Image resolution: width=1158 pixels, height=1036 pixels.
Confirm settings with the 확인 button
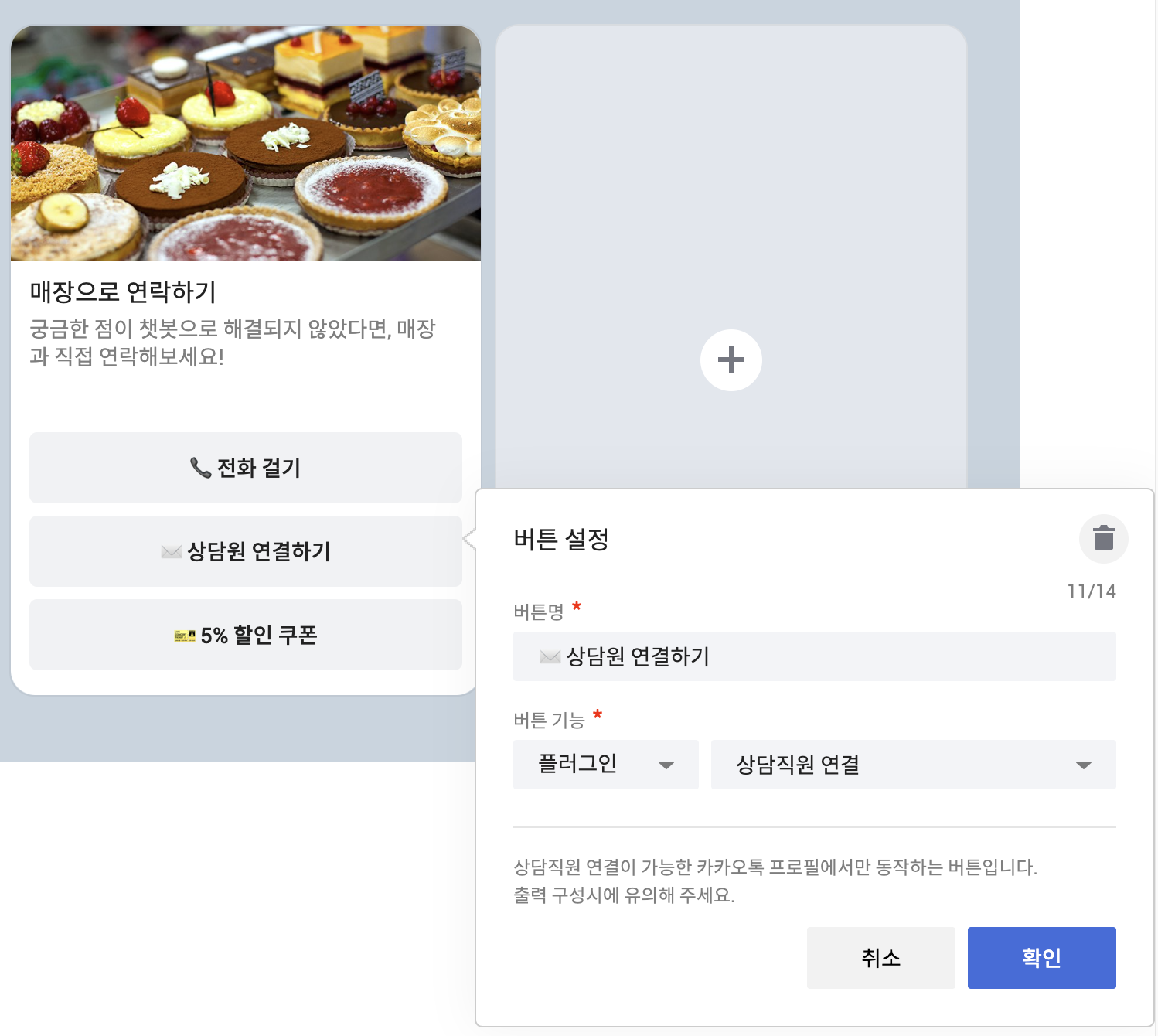(x=1041, y=958)
